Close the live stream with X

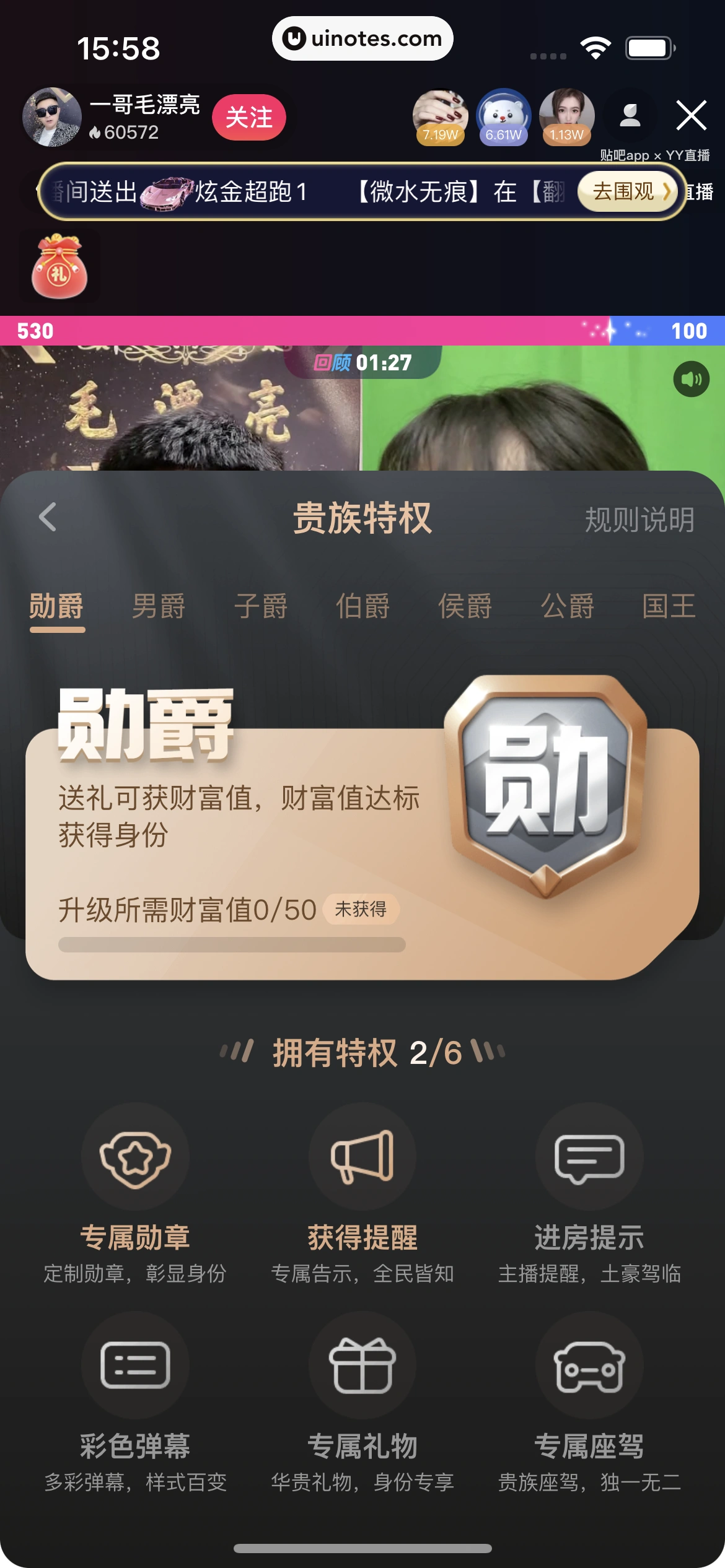(x=691, y=116)
